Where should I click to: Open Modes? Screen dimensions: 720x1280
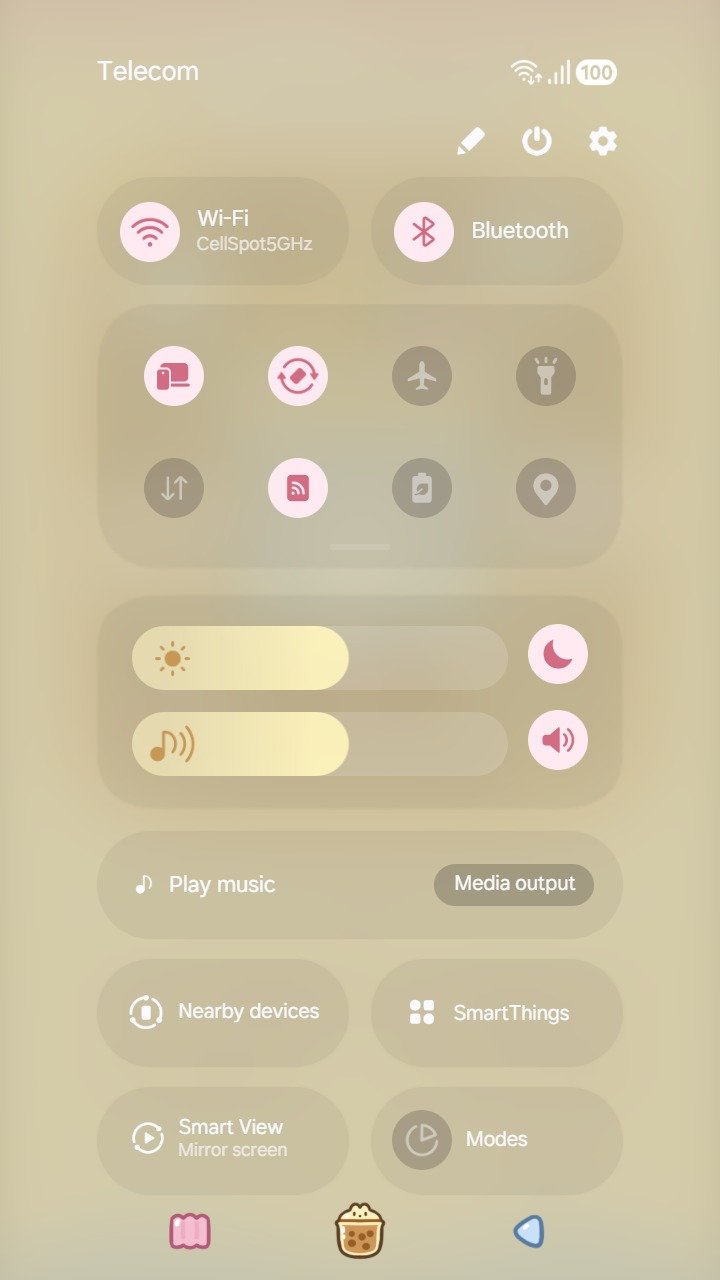coord(497,1138)
